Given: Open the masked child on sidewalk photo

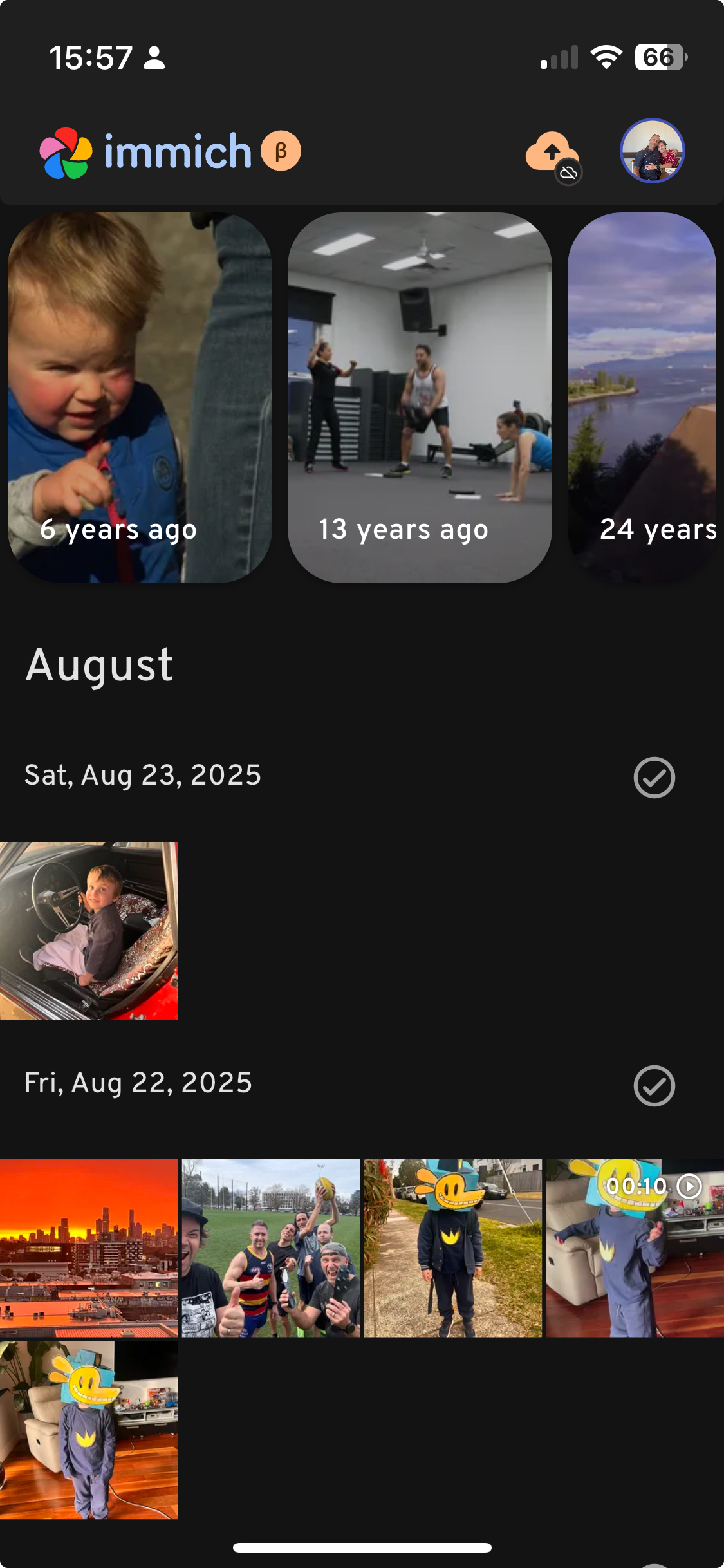Looking at the screenshot, I should tap(452, 1247).
